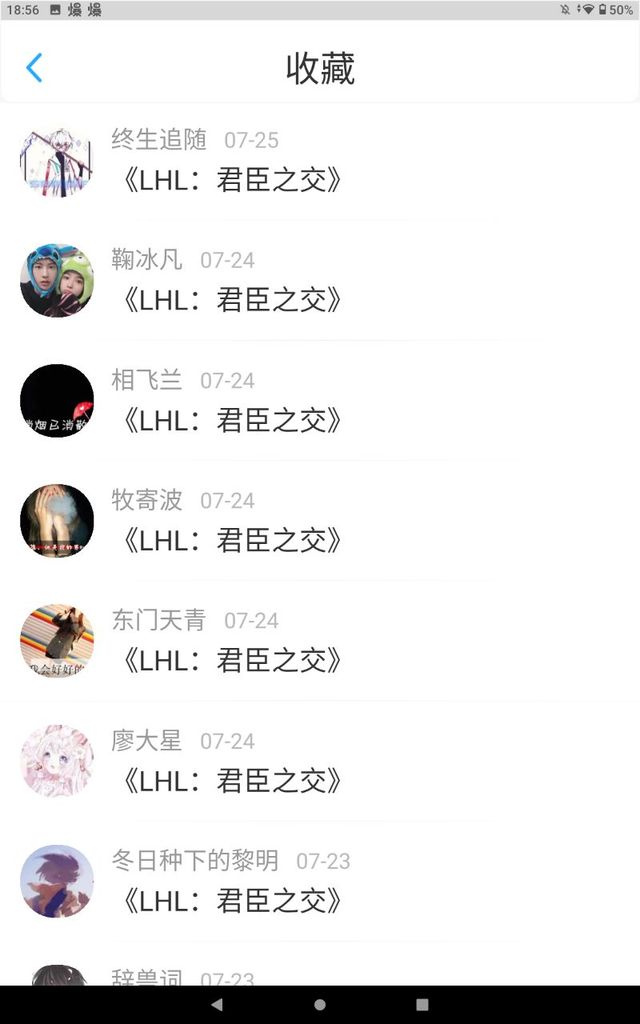
Task: Go back from the 收藏 page
Action: (34, 68)
